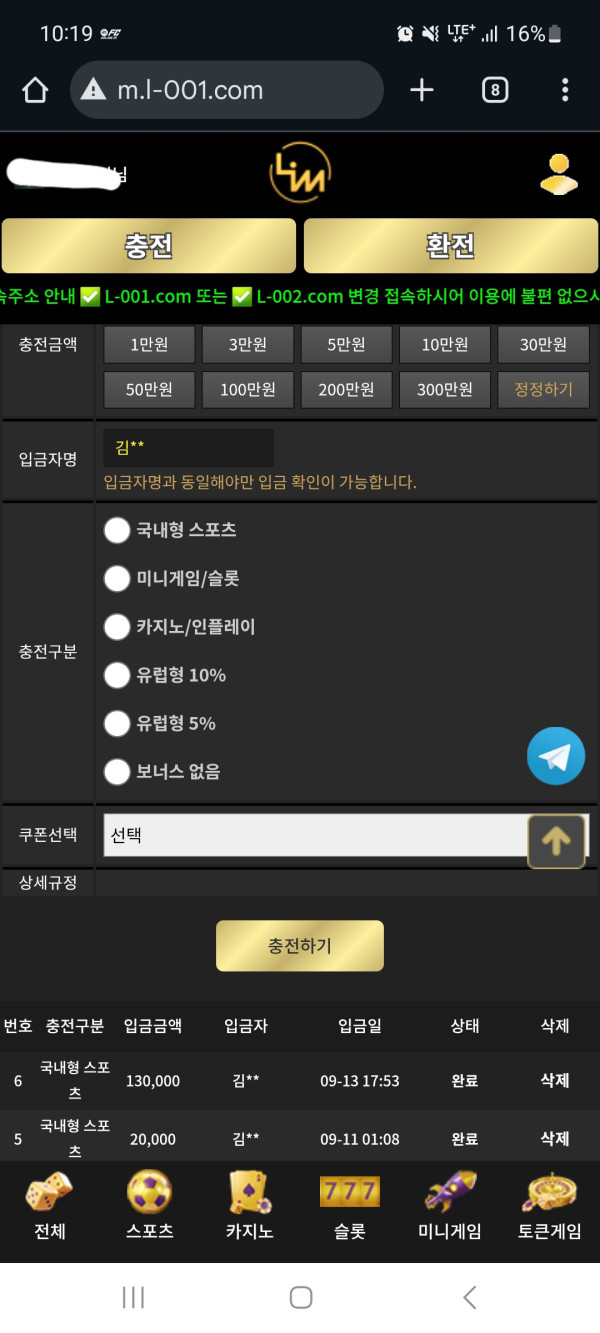Switch to the 스포츠 tab
Screen dimensions: 600x1333
point(149,1206)
